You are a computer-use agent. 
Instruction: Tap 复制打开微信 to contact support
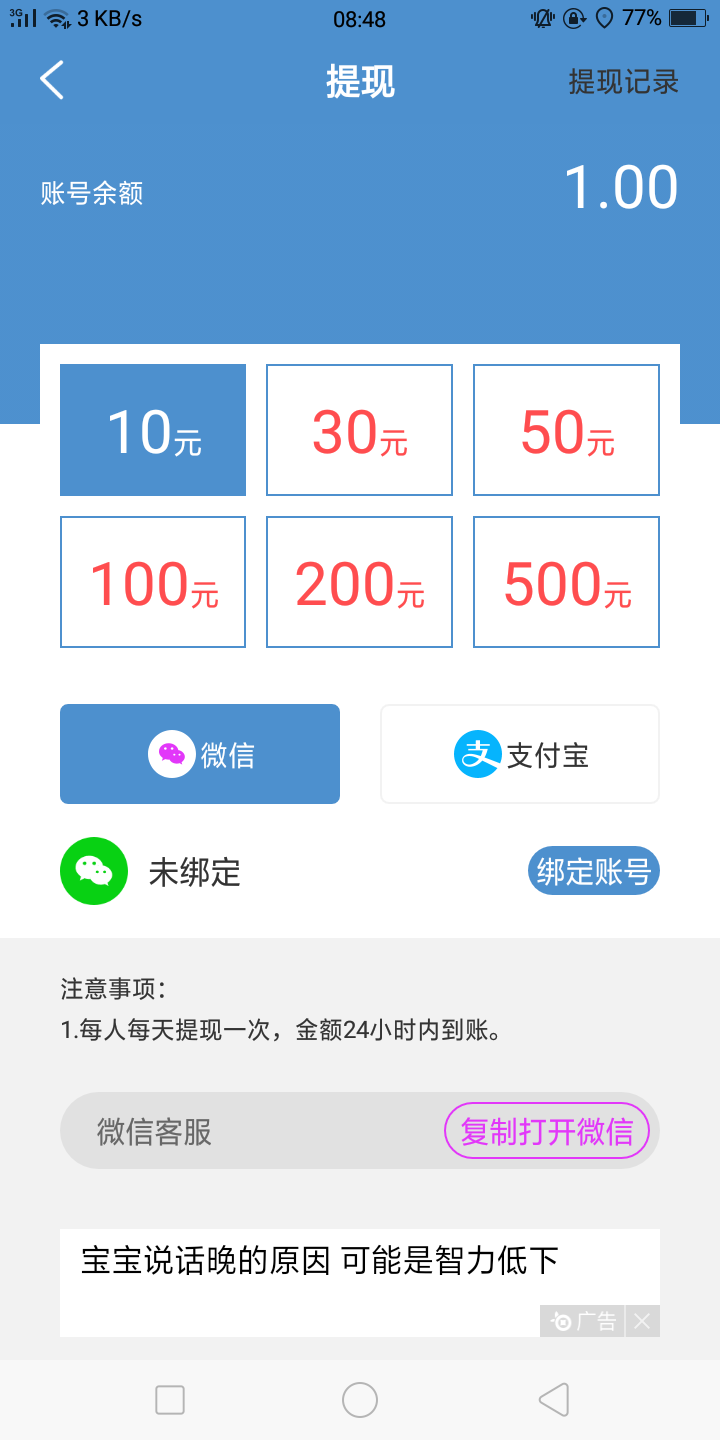[547, 1131]
